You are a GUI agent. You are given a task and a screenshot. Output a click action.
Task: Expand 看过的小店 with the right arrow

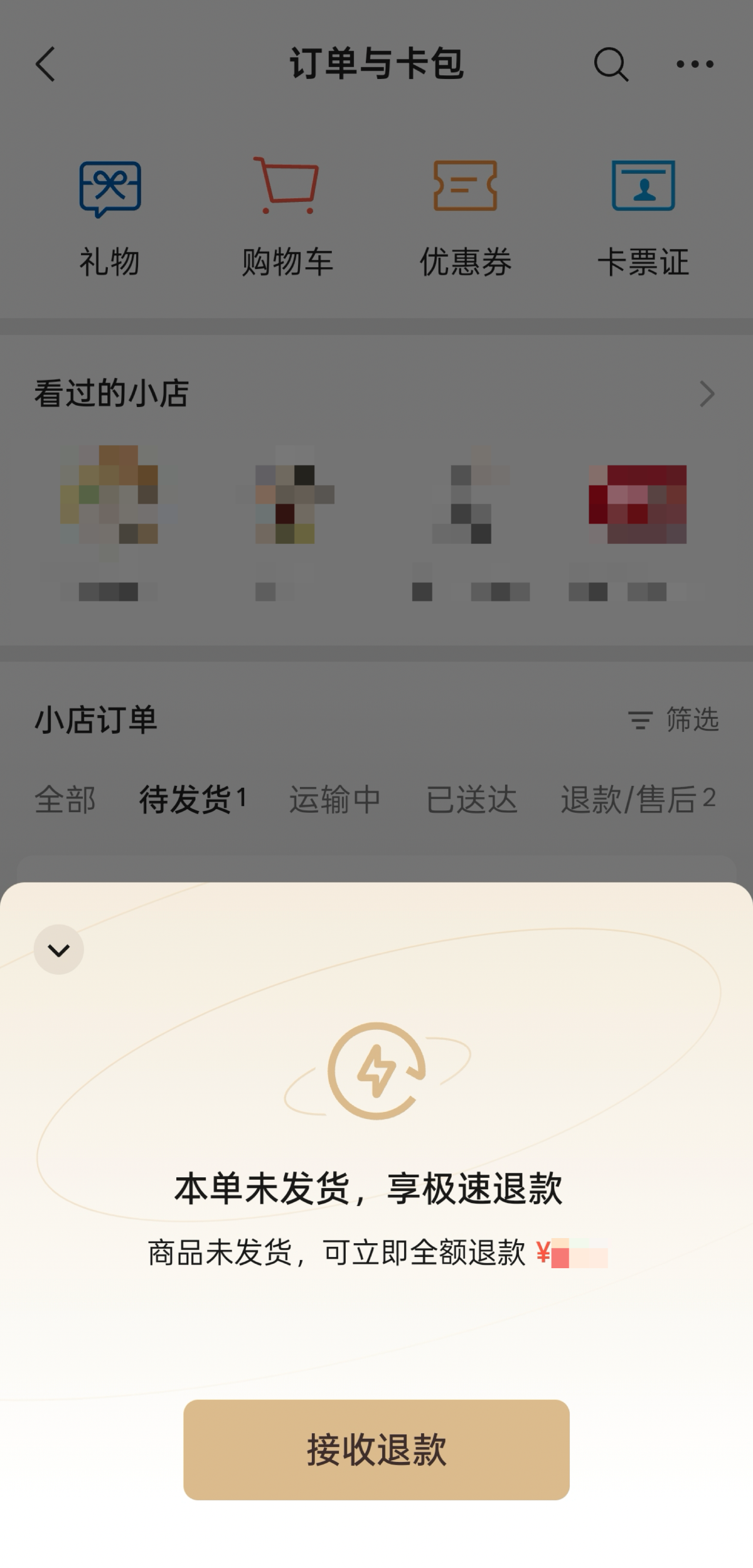[708, 394]
